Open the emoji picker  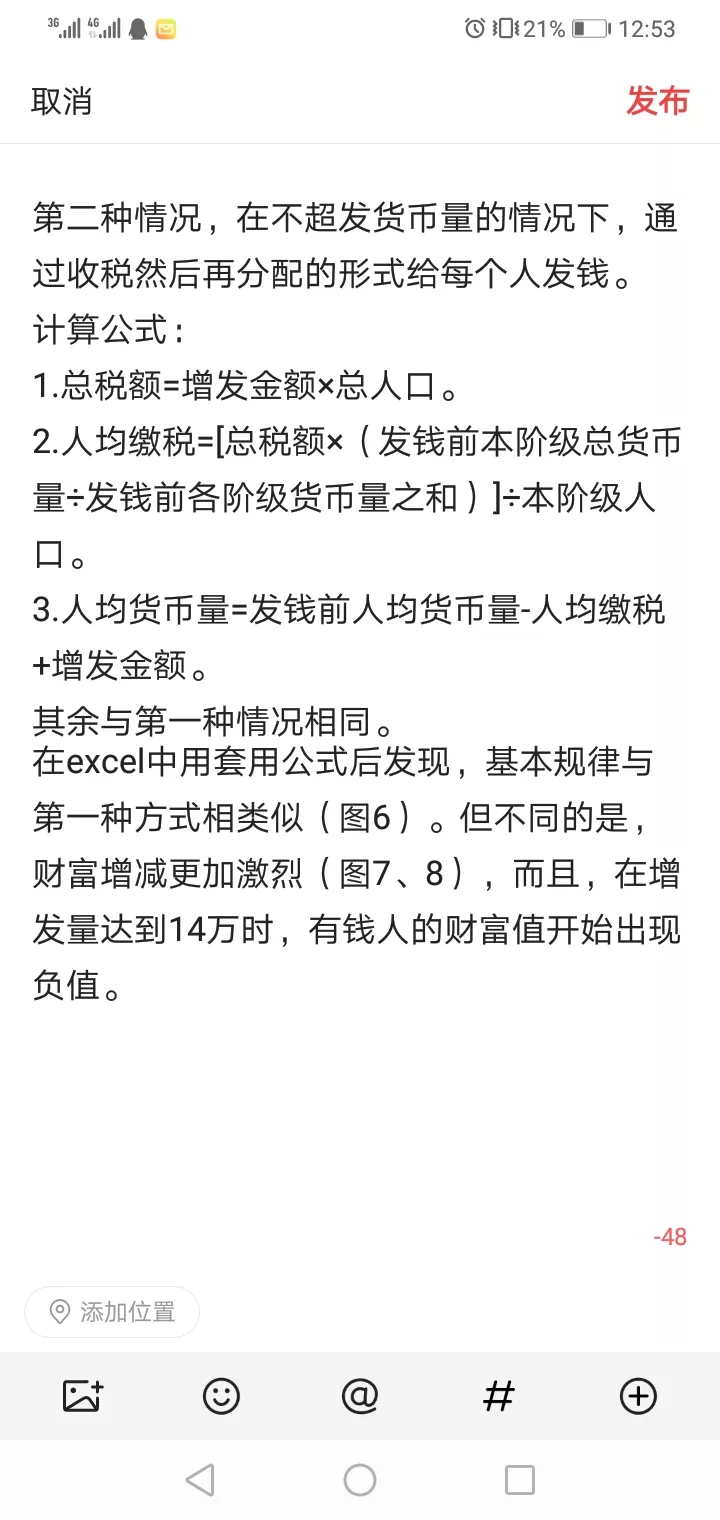click(221, 1395)
